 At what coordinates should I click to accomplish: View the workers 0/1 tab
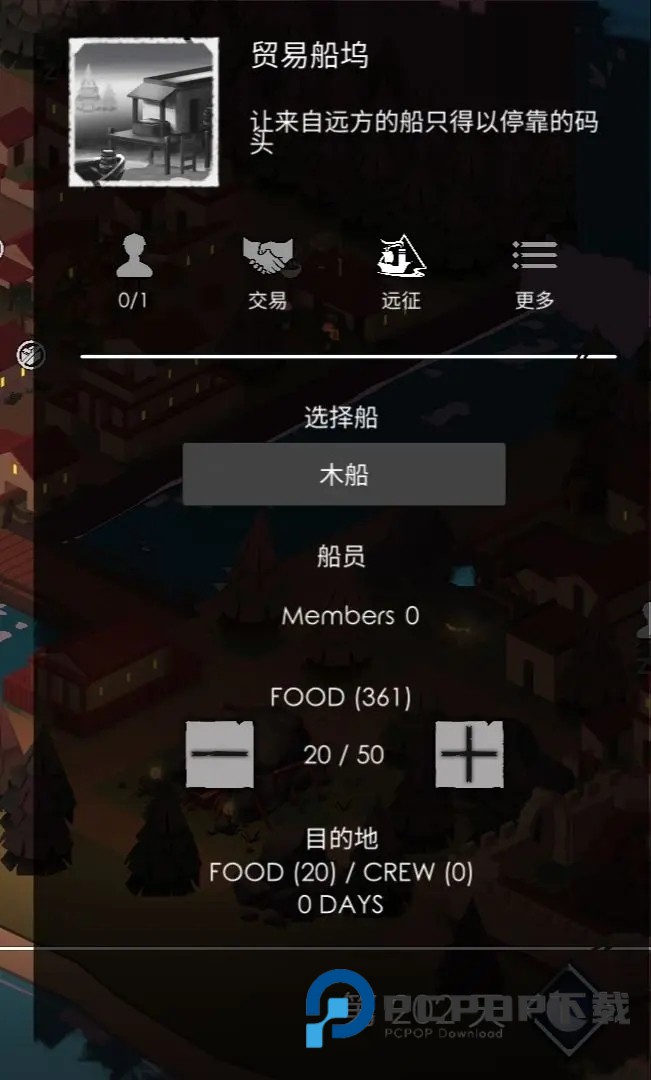[133, 272]
